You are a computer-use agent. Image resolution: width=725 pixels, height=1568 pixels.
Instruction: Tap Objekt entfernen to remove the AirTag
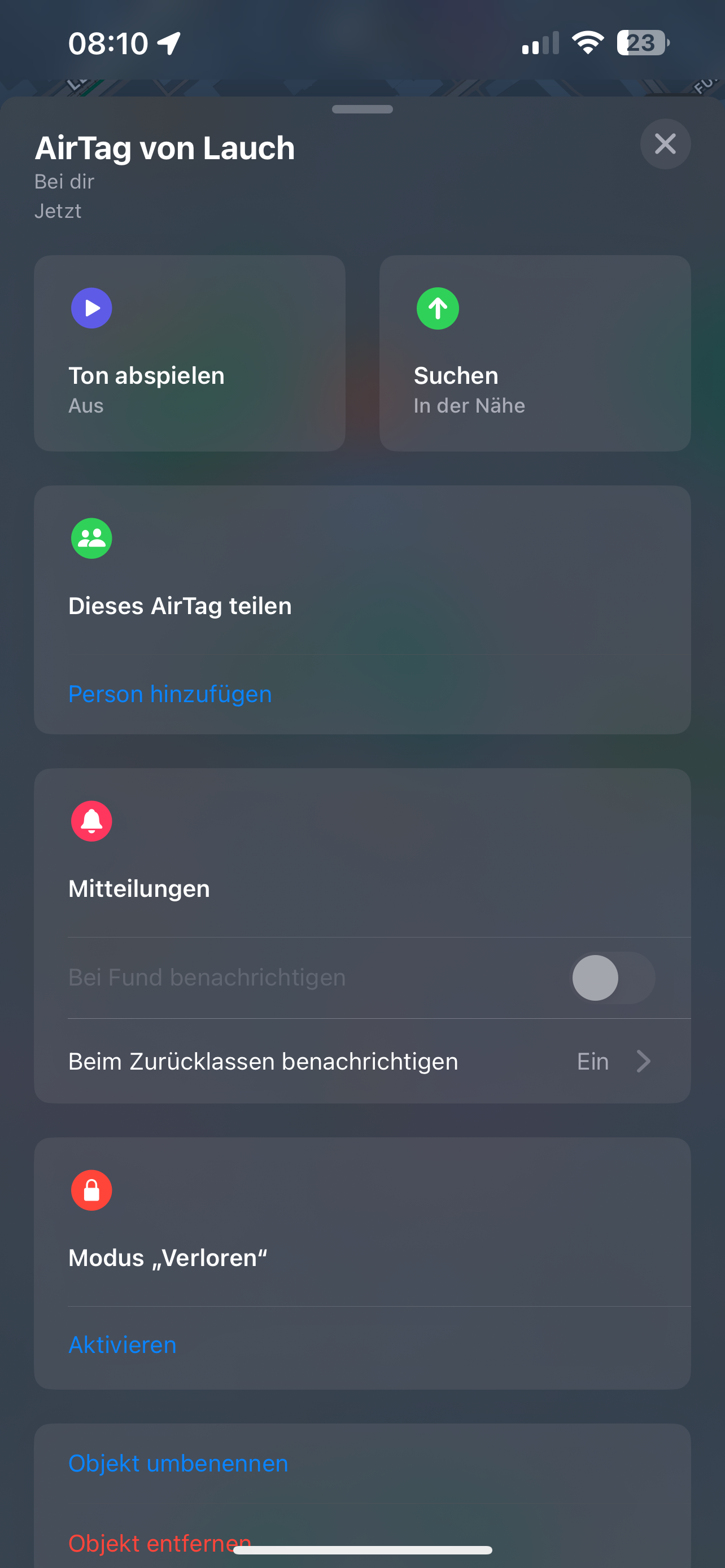point(159,1543)
